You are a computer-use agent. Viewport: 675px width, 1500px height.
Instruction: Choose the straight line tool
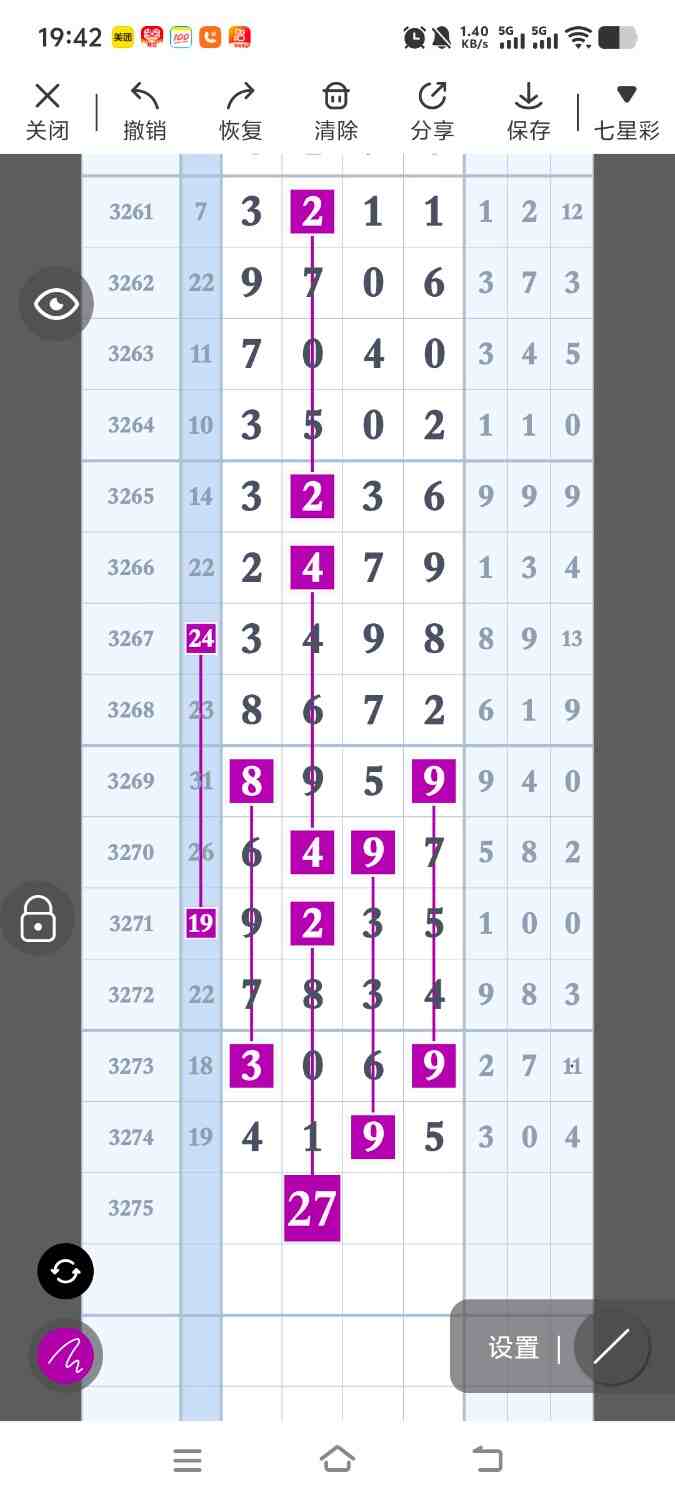611,1347
